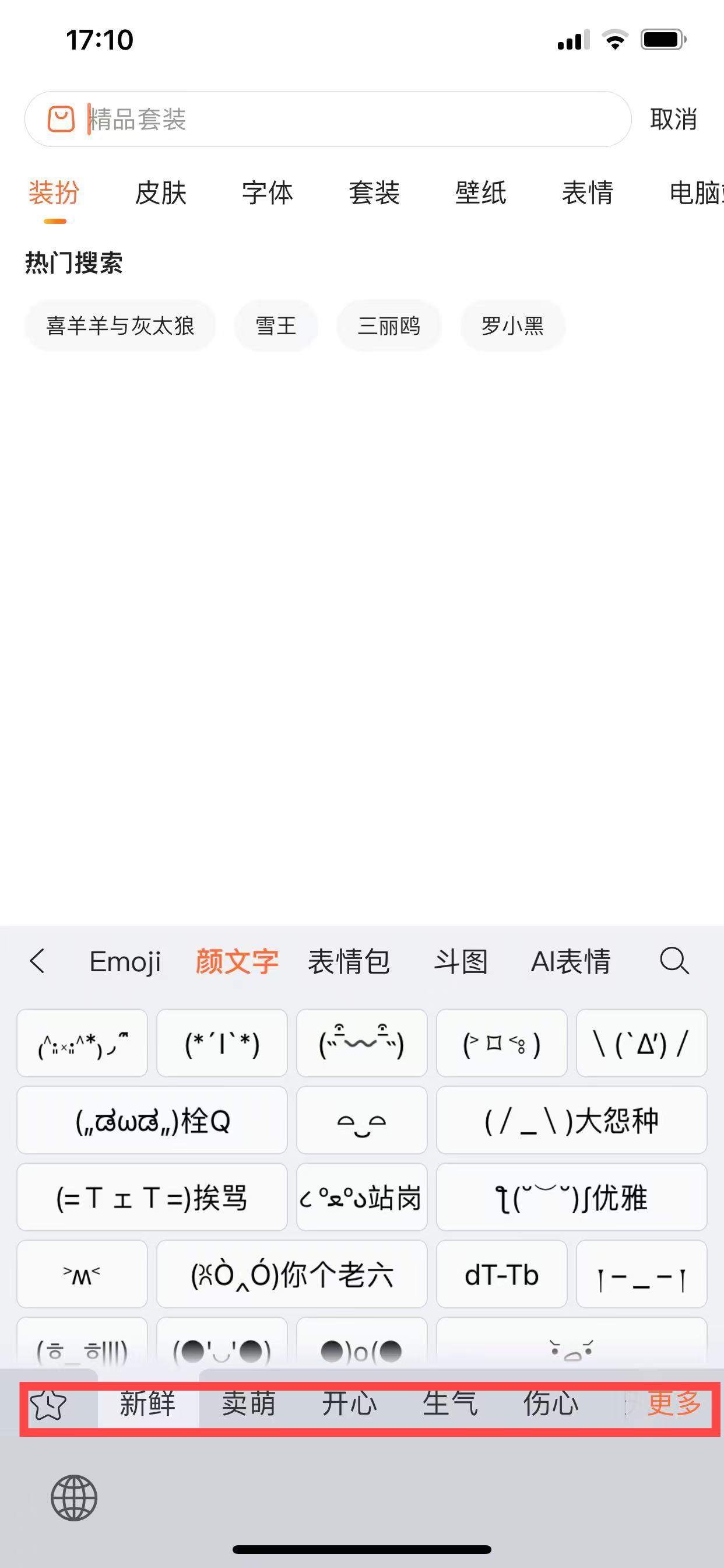
Task: Cancel the search with 取消
Action: point(673,120)
